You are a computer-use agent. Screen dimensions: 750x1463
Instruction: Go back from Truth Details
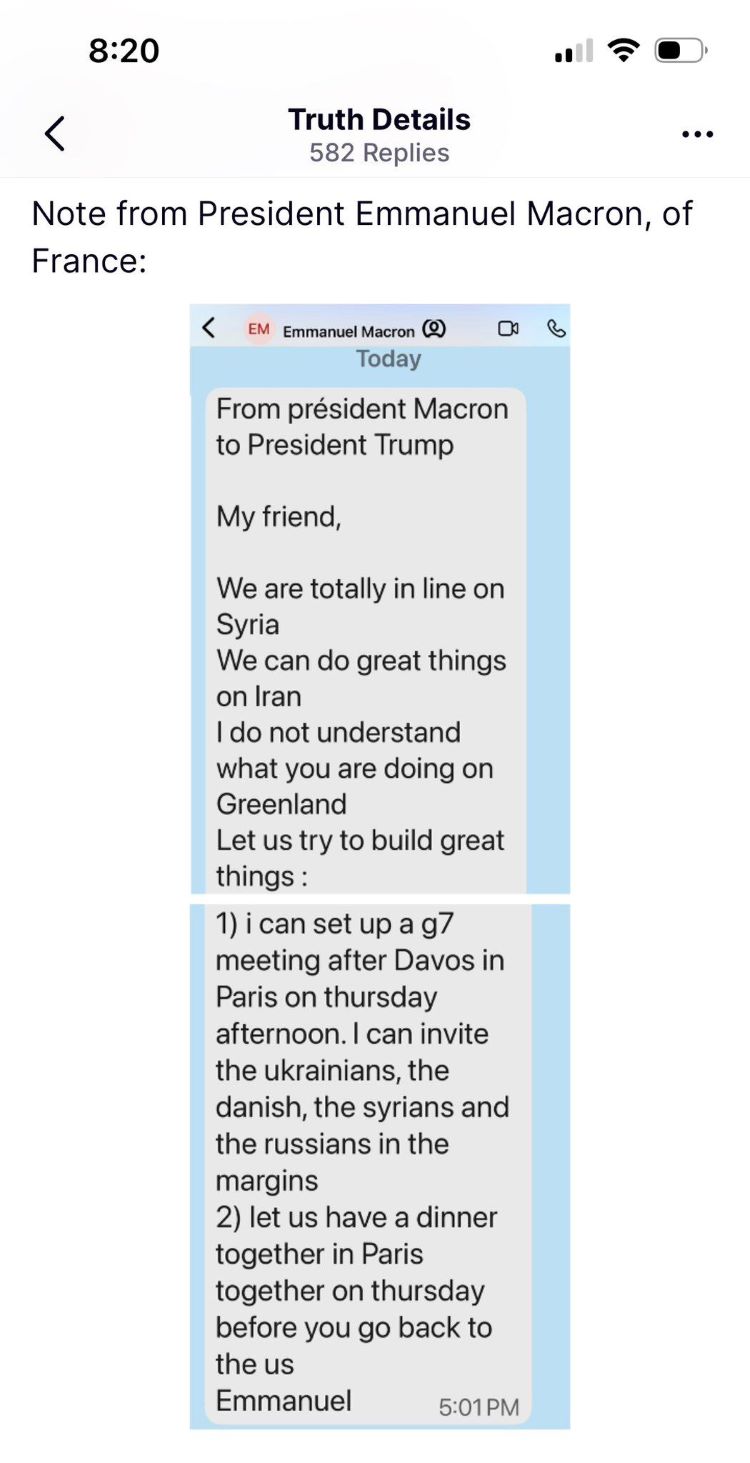click(x=55, y=133)
